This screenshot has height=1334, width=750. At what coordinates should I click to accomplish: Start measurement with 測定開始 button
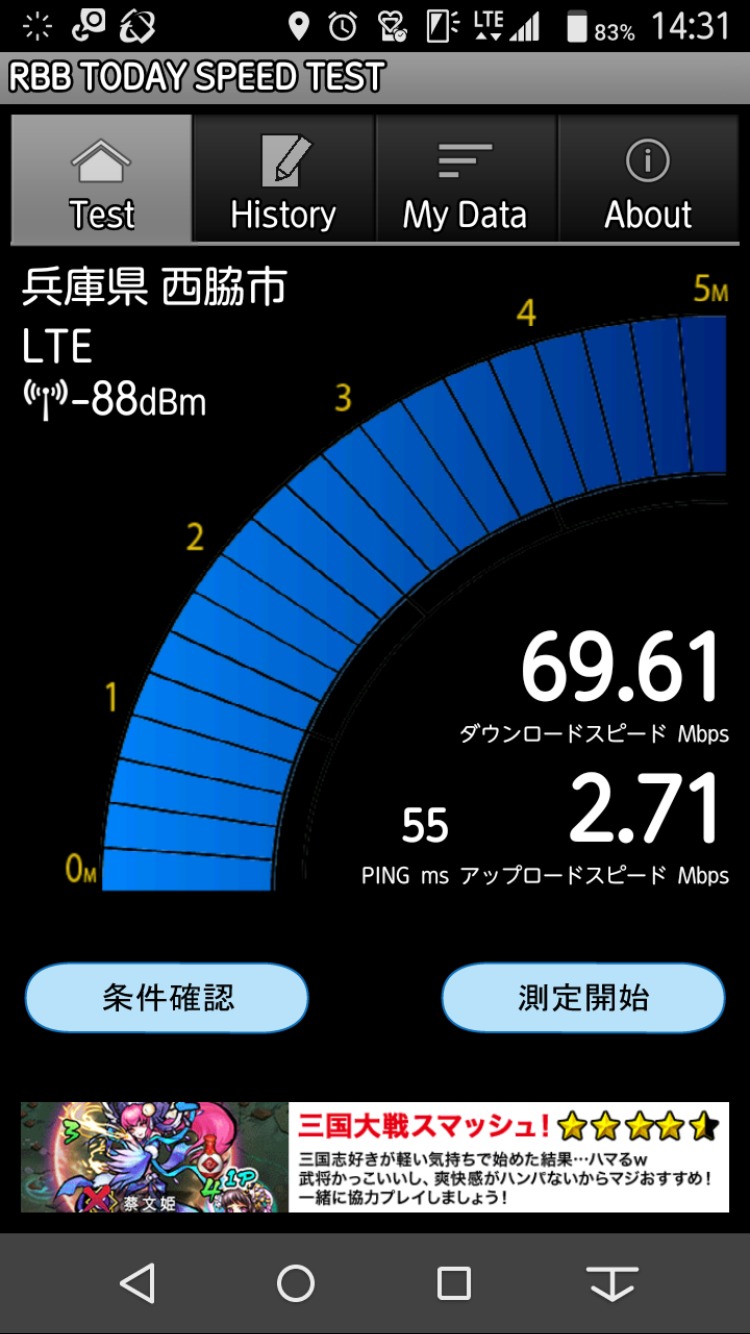583,997
